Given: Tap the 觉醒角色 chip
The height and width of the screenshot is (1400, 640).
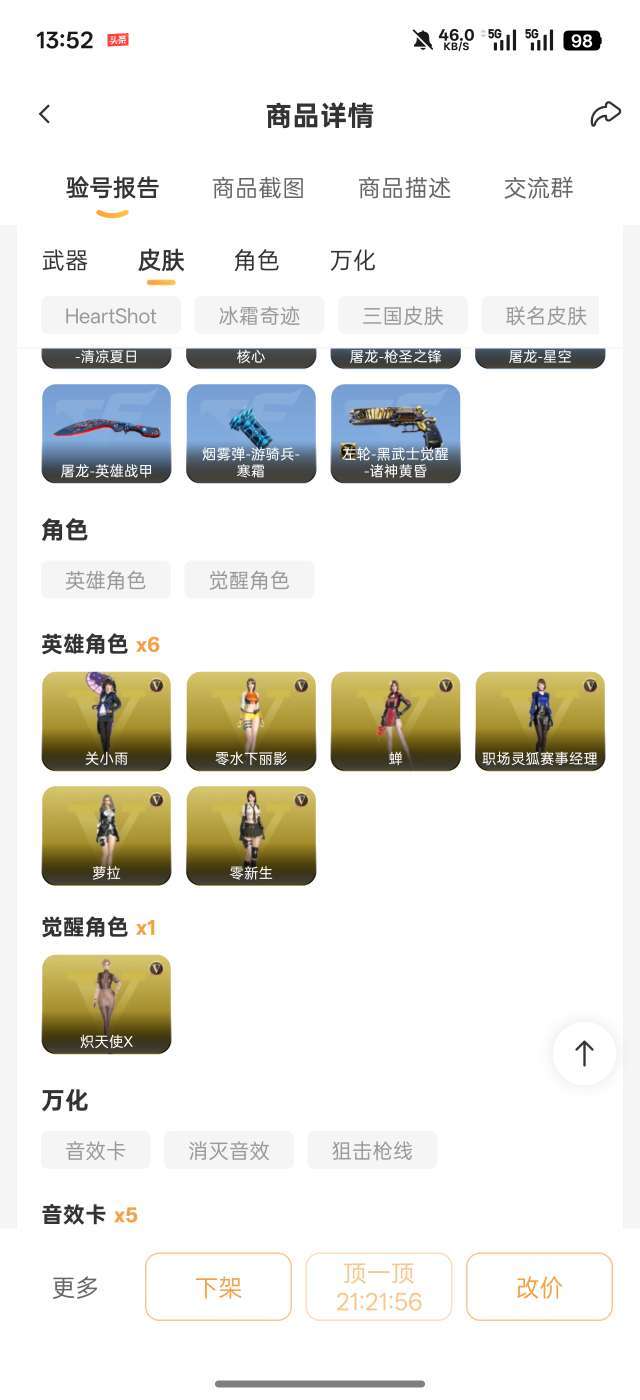Looking at the screenshot, I should click(249, 580).
